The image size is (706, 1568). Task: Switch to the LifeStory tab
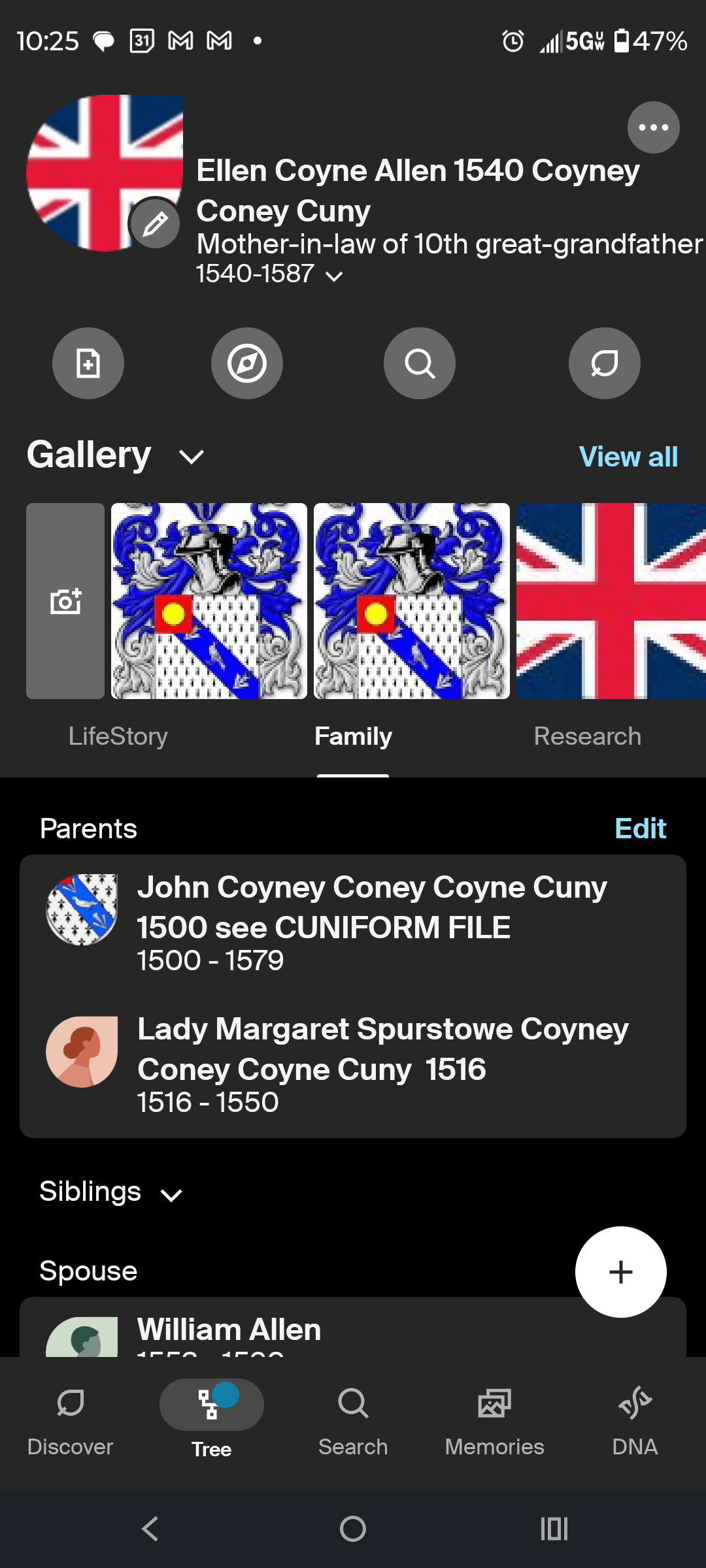point(118,736)
